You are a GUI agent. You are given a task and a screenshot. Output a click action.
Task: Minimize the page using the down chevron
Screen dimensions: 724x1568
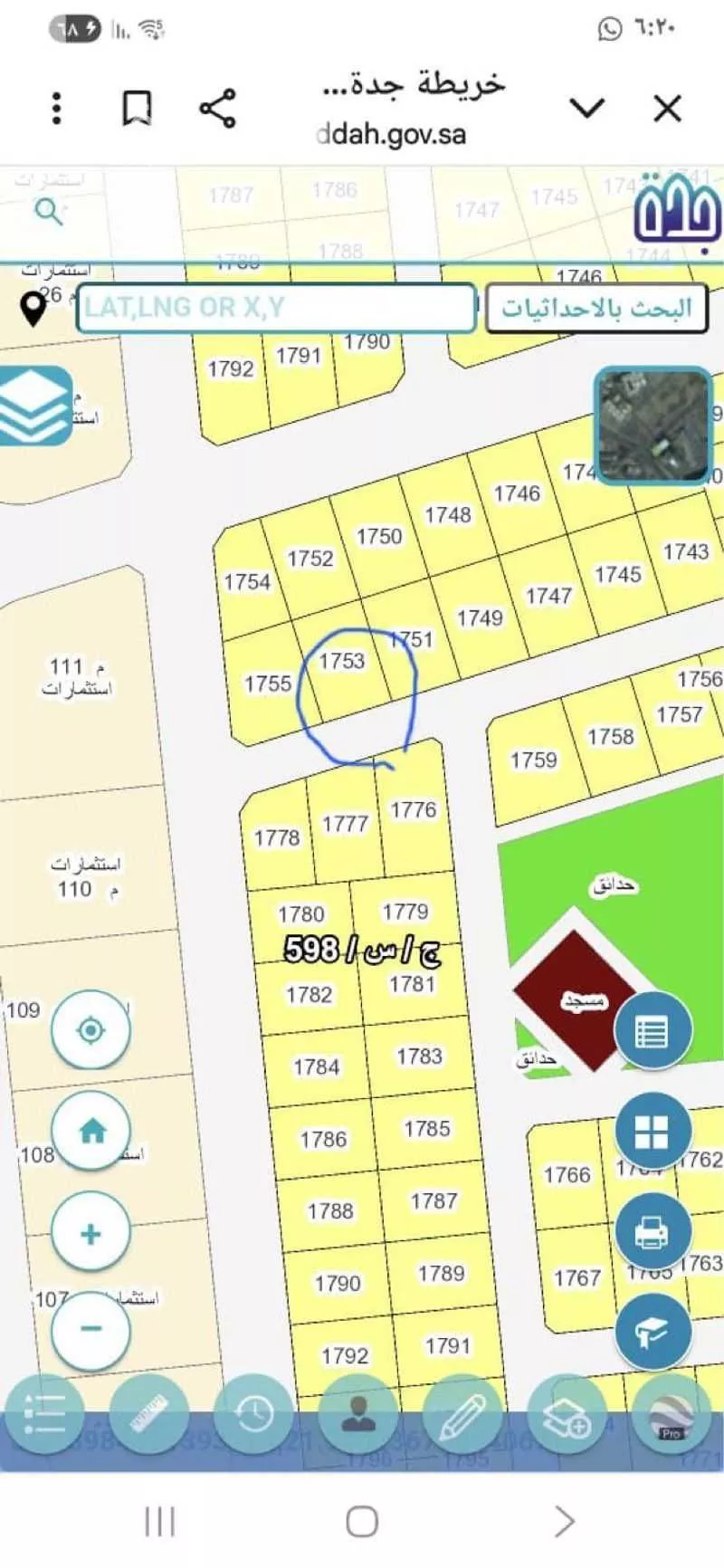coord(587,109)
